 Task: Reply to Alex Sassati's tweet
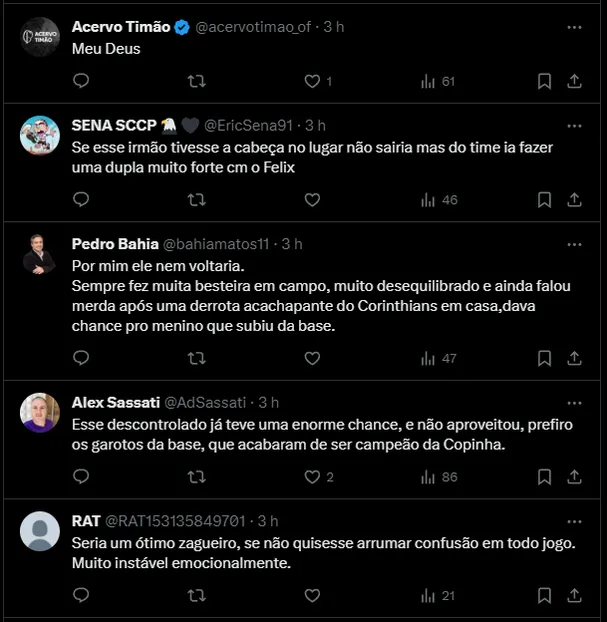coord(81,477)
